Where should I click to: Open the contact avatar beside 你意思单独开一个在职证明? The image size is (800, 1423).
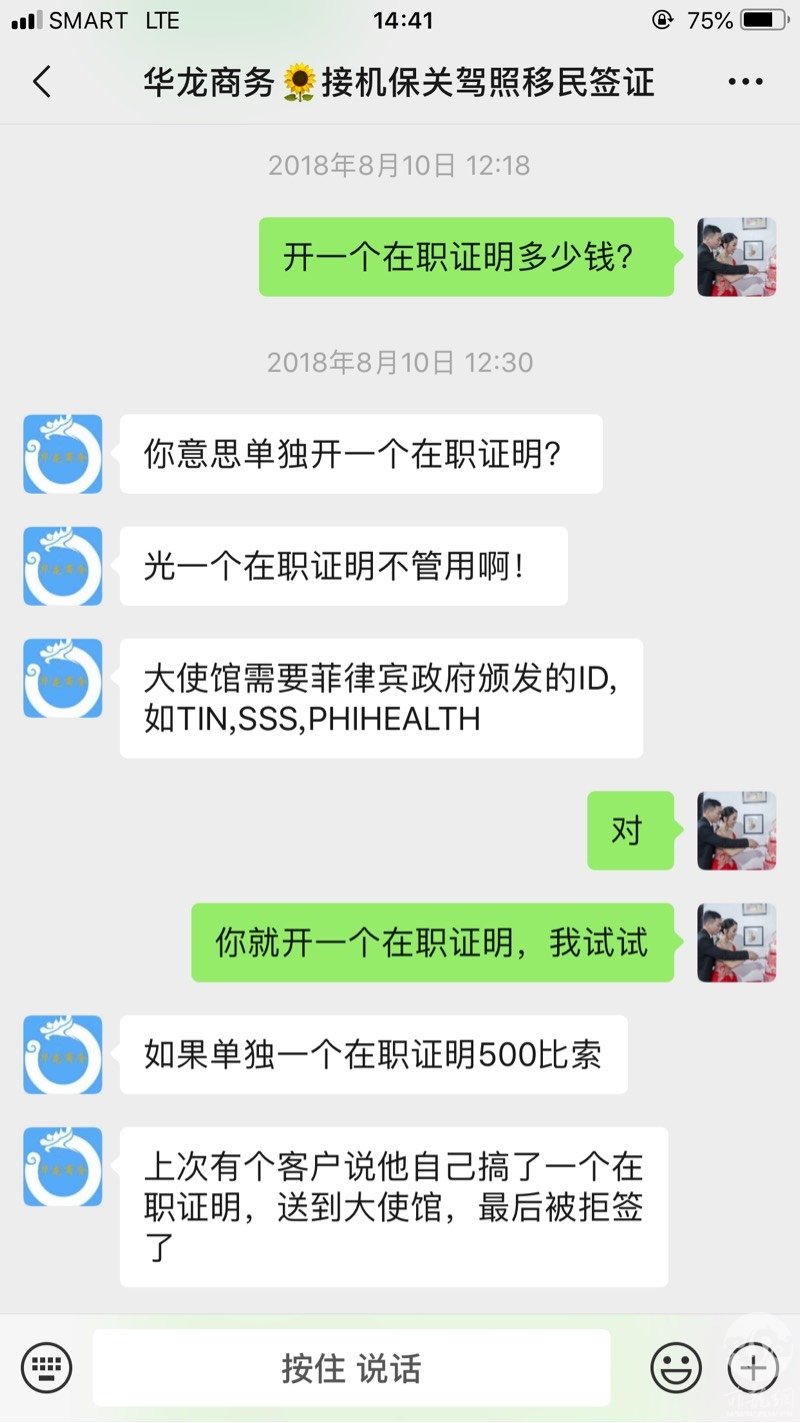[x=63, y=454]
